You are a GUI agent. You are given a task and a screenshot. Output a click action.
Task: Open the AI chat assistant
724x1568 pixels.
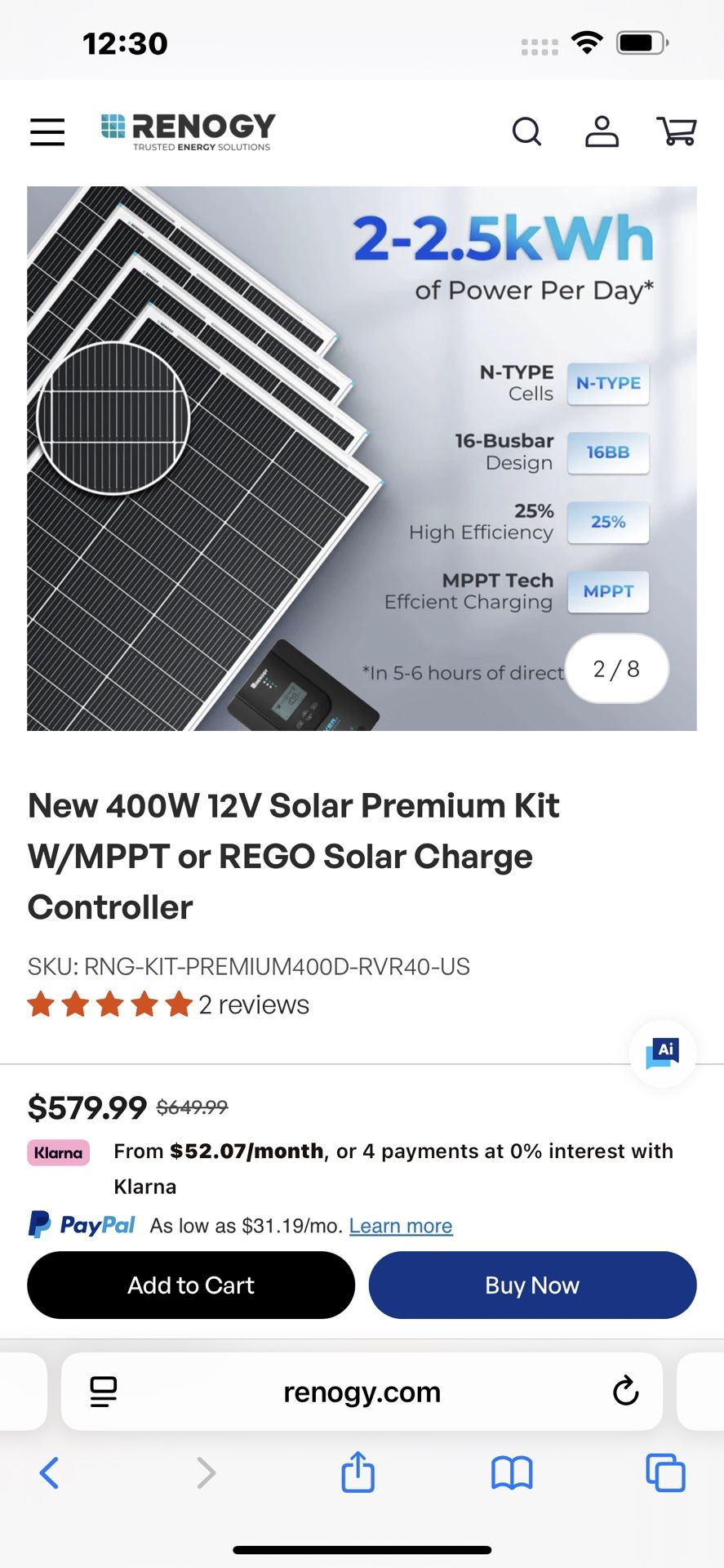click(x=662, y=1053)
